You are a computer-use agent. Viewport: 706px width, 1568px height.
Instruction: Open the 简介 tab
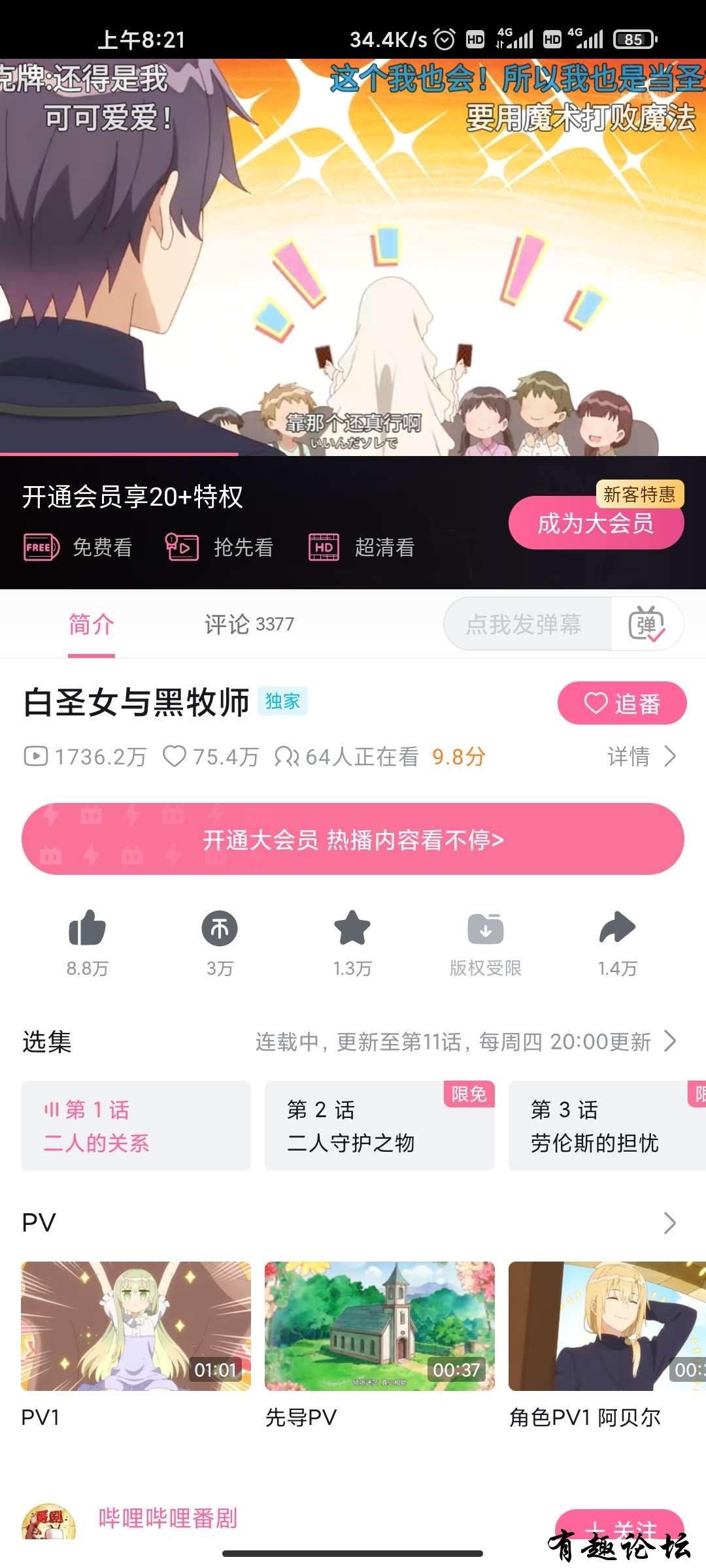point(92,624)
